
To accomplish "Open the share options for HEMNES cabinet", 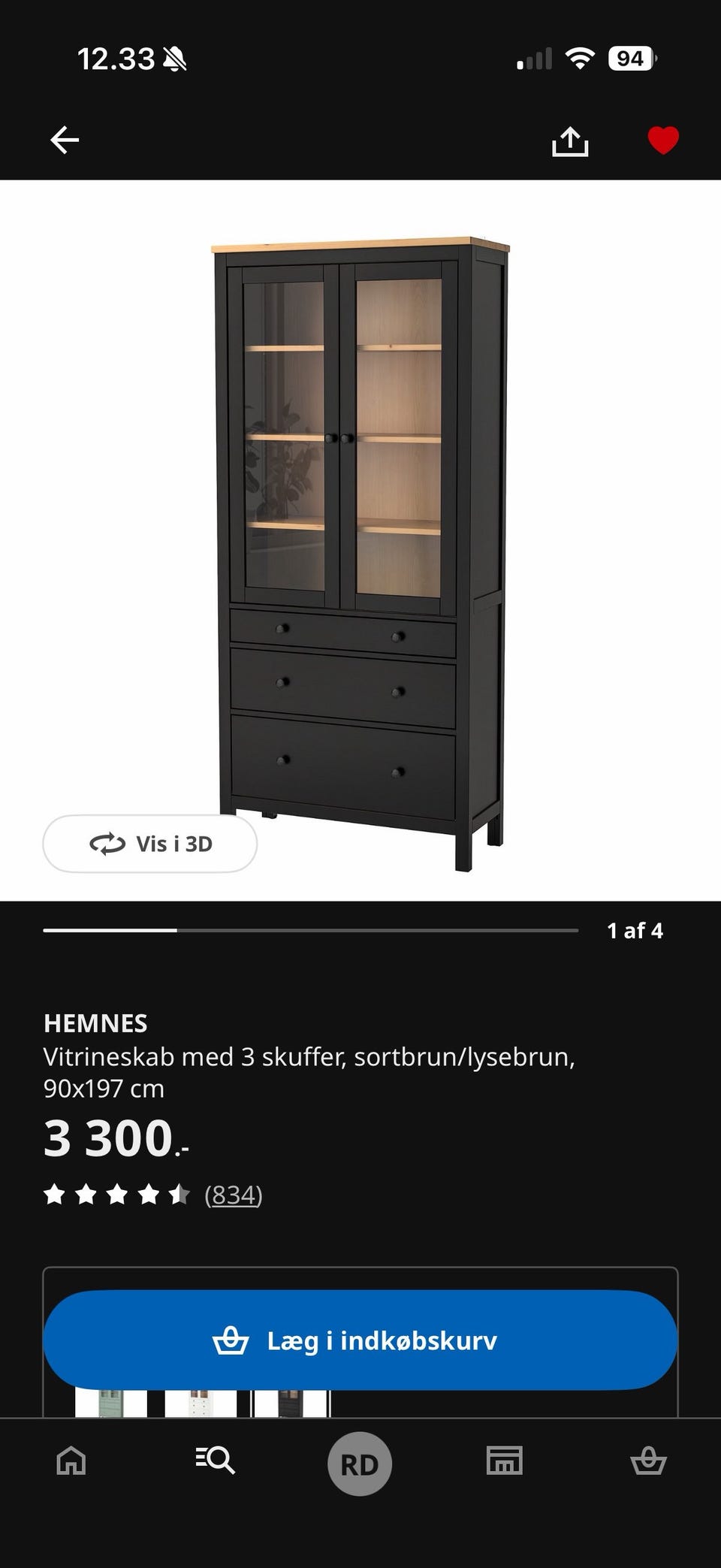I will (572, 139).
